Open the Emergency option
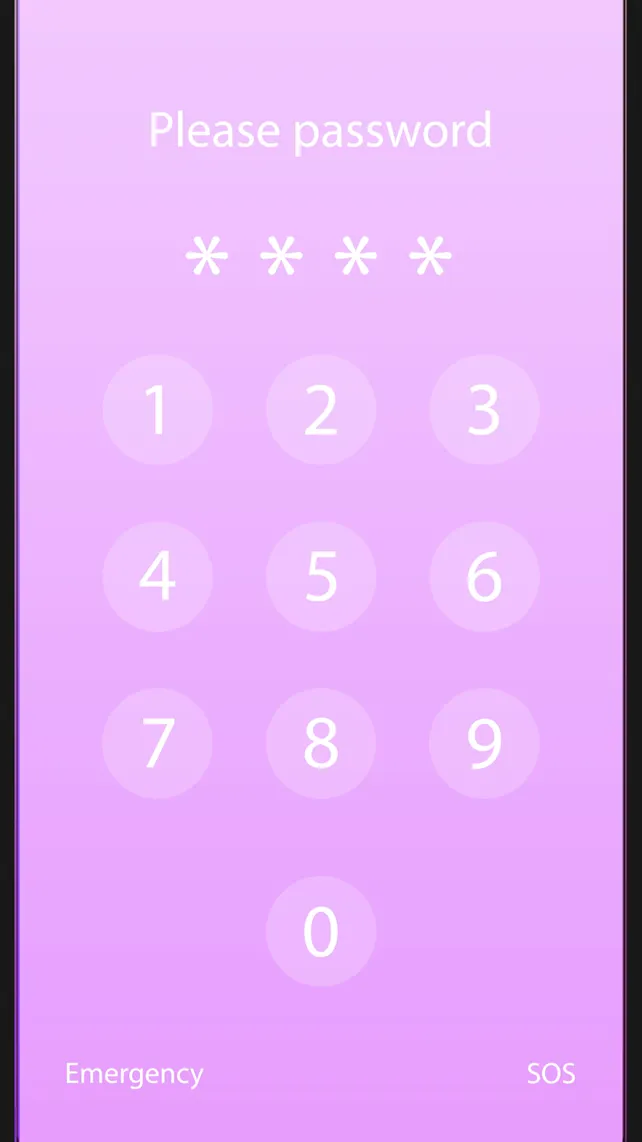The image size is (642, 1142). click(x=134, y=1074)
